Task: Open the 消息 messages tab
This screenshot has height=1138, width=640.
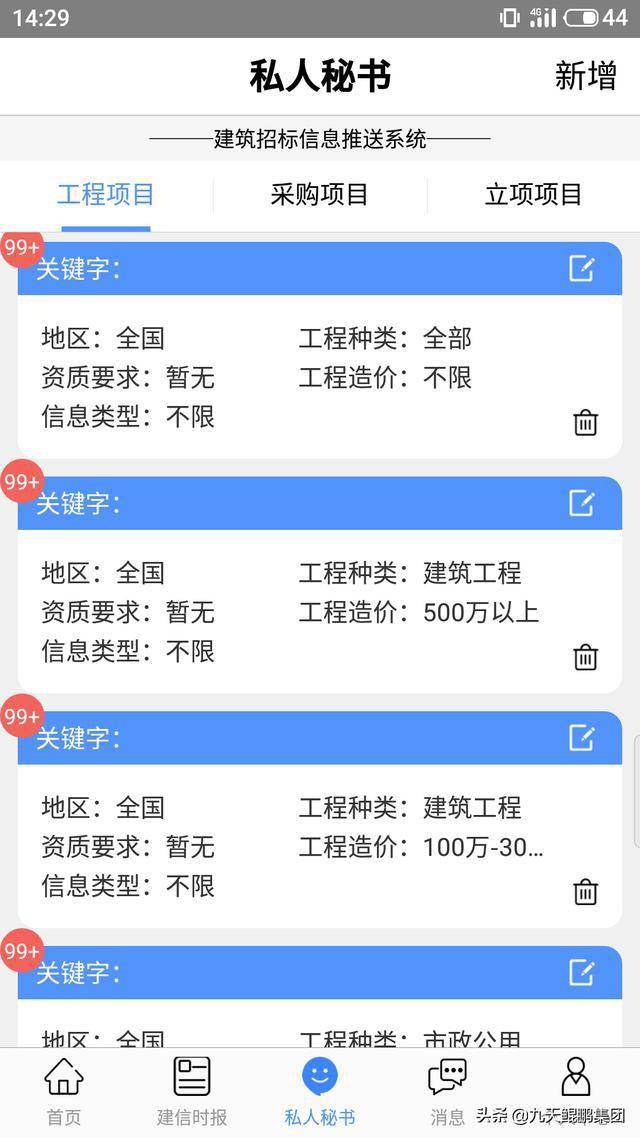Action: [x=447, y=1091]
